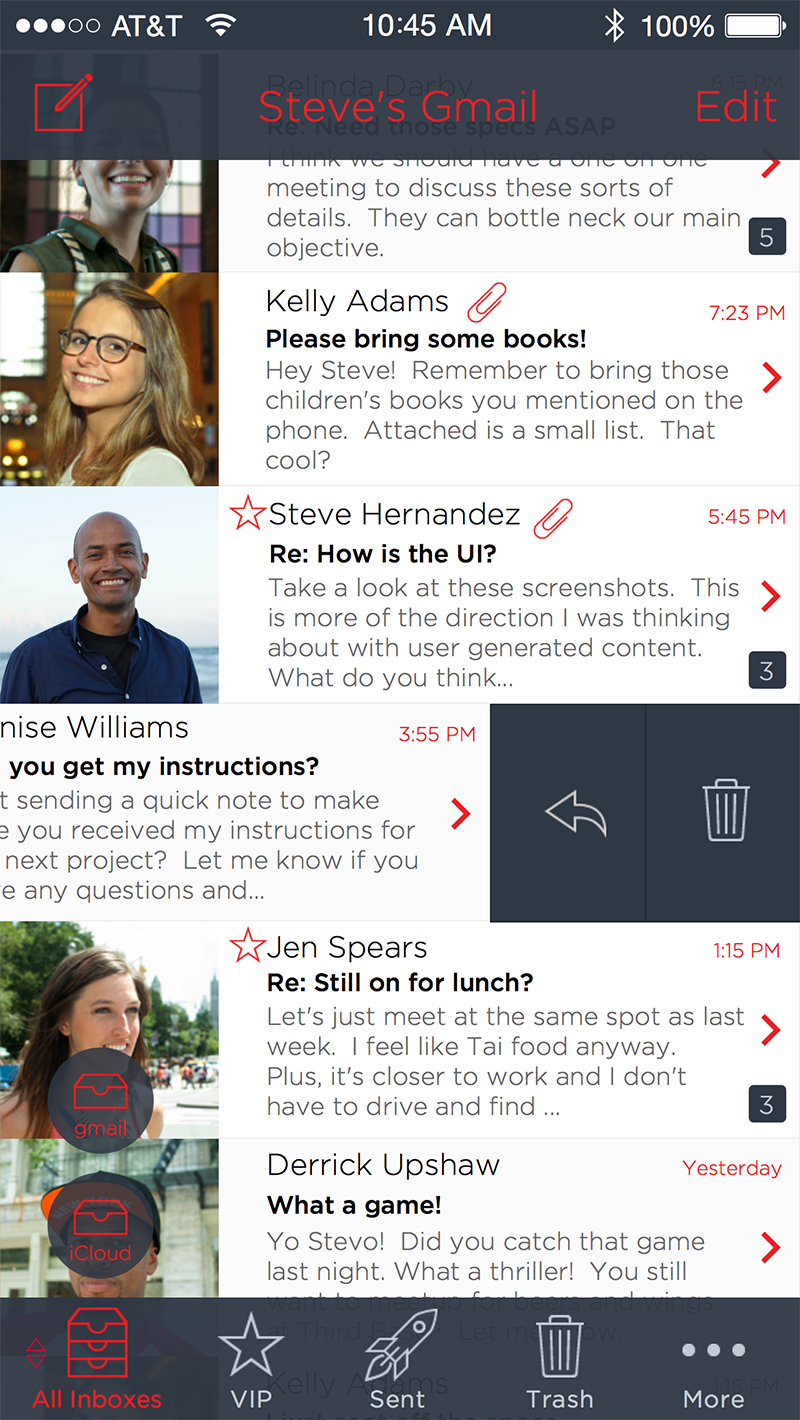The width and height of the screenshot is (800, 1420).
Task: Tap the Edit button
Action: coord(736,107)
